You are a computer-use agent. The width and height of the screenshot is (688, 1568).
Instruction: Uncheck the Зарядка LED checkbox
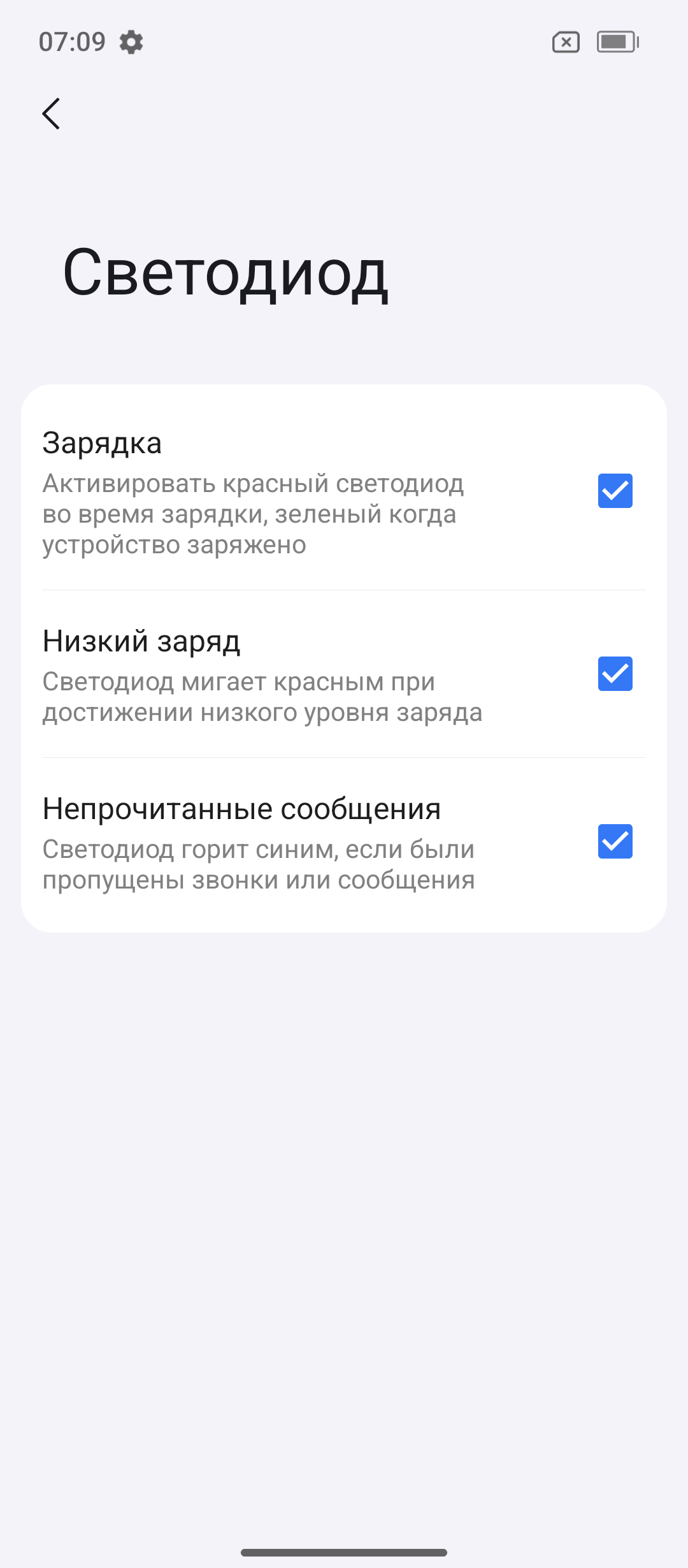615,491
